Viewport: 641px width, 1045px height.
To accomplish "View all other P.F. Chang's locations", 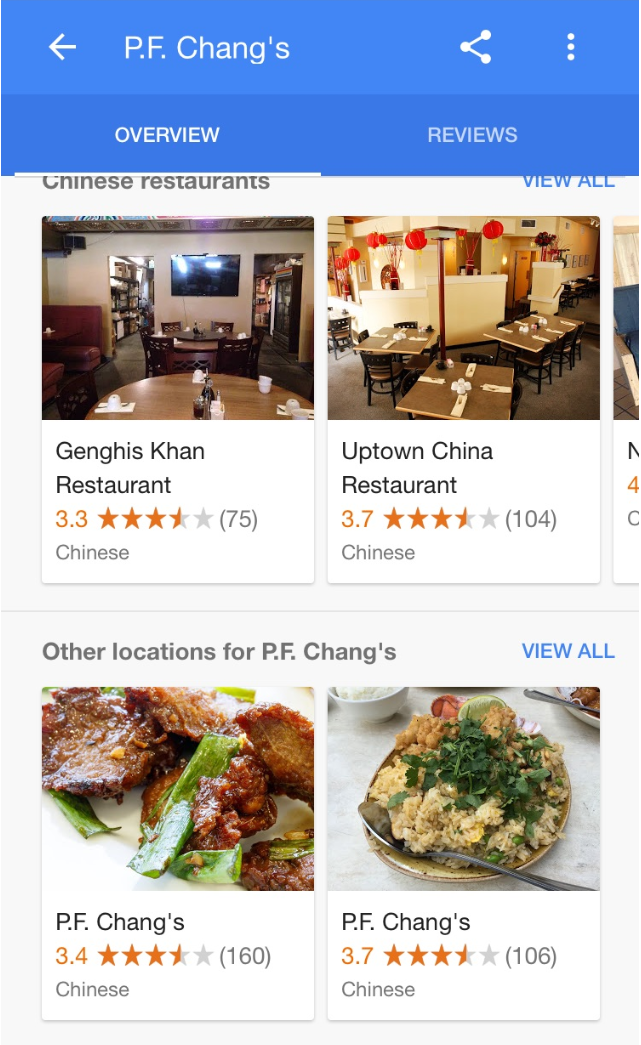I will pos(568,651).
